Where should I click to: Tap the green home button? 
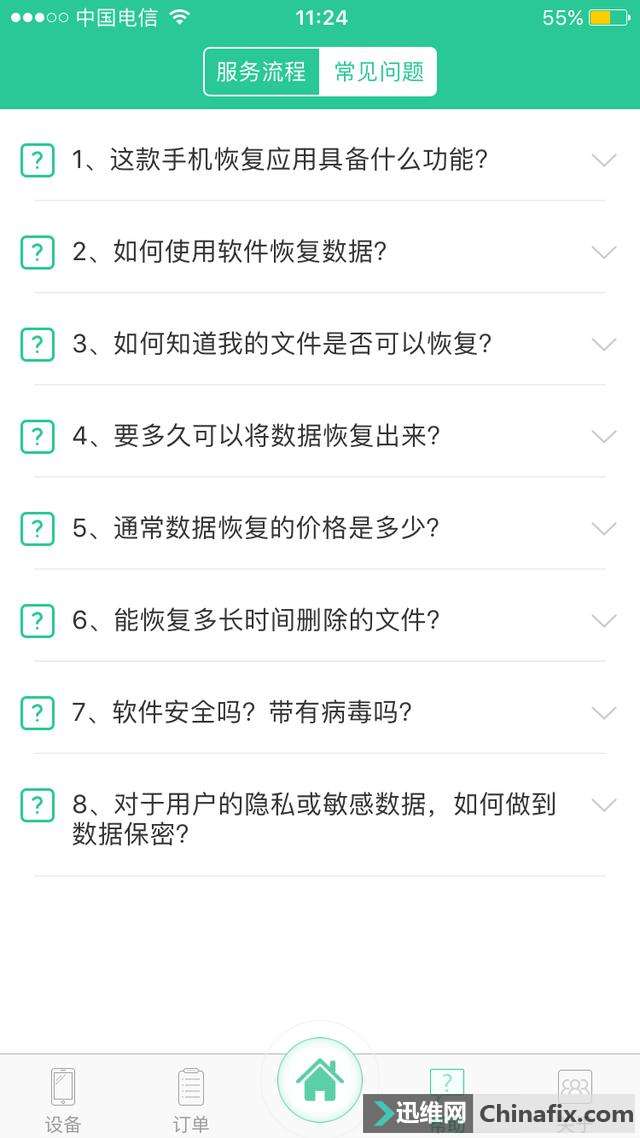(x=319, y=1081)
